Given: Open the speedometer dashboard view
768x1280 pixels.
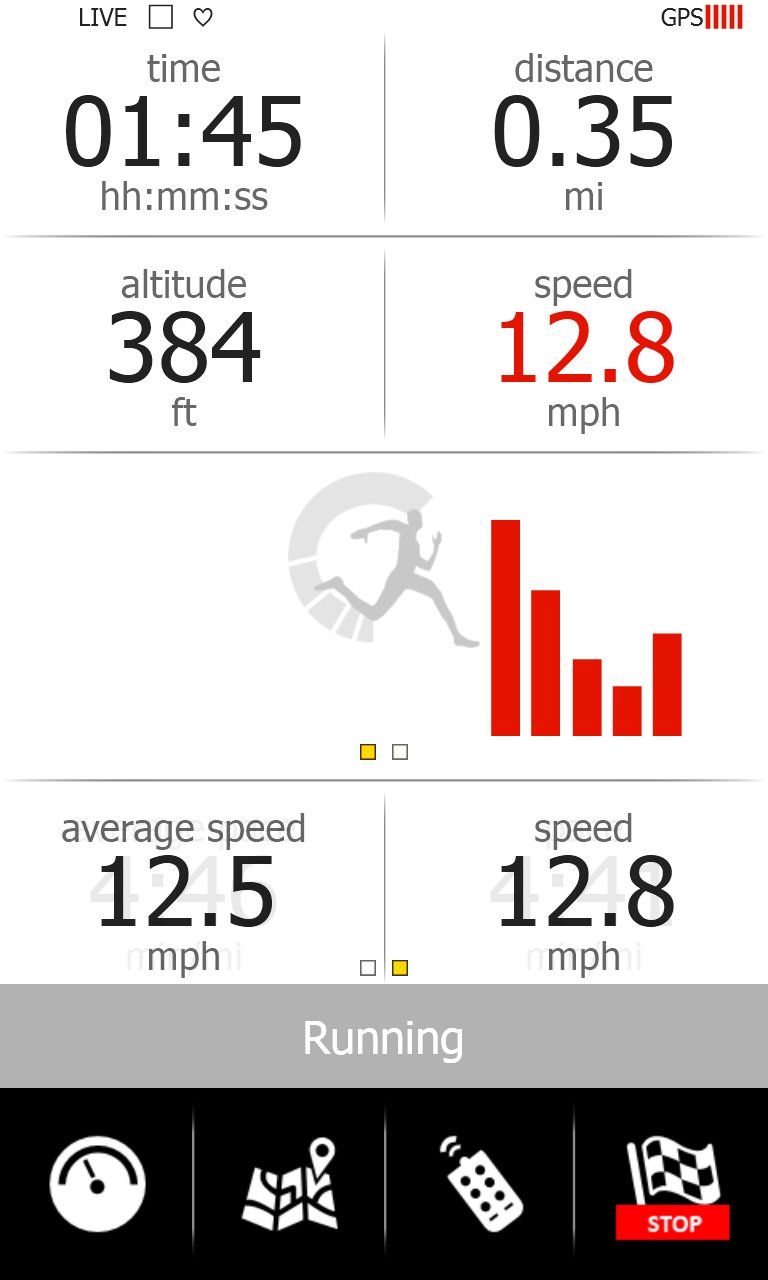Looking at the screenshot, I should (97, 1183).
